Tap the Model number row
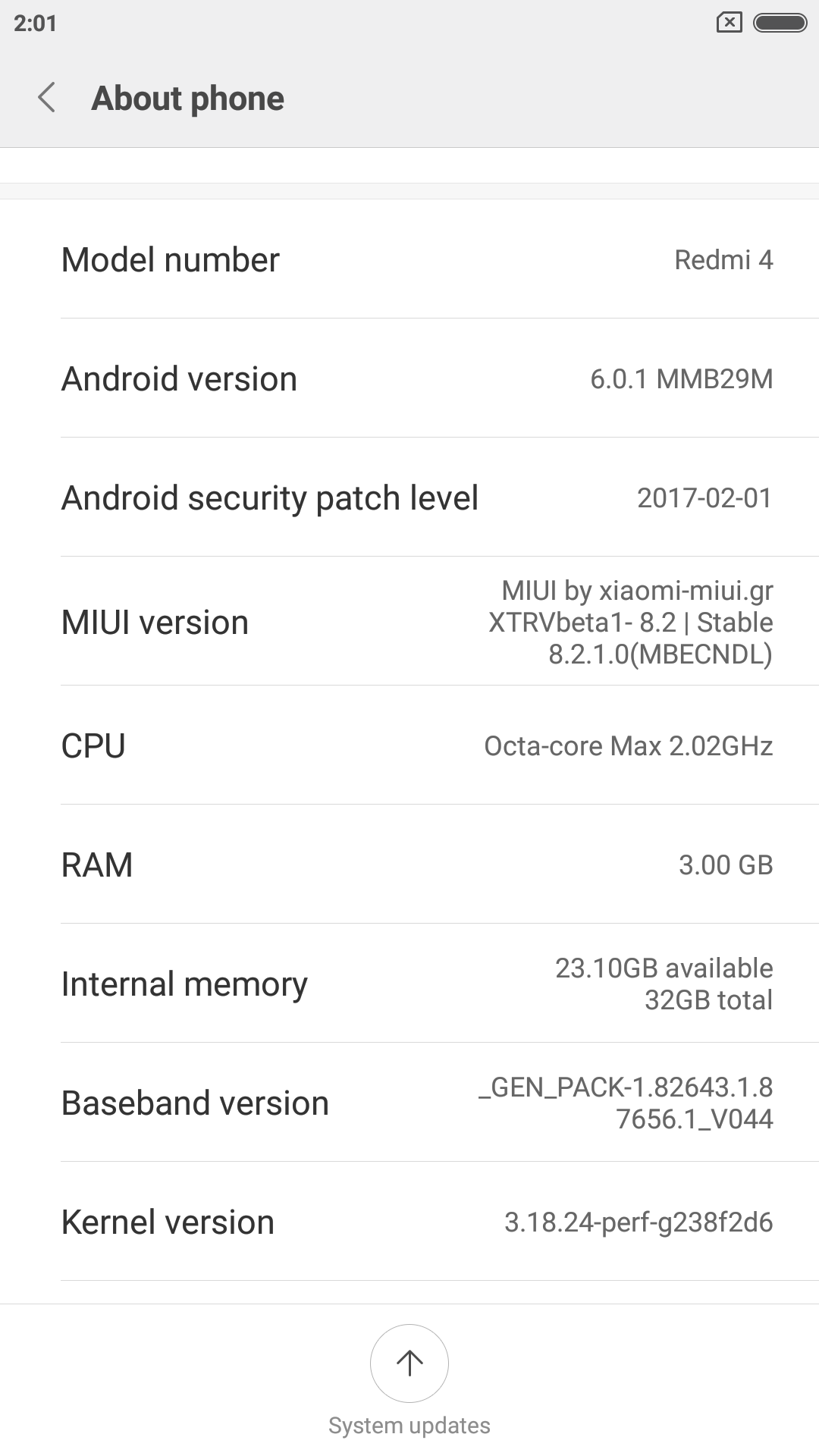The width and height of the screenshot is (819, 1456). pos(409,259)
